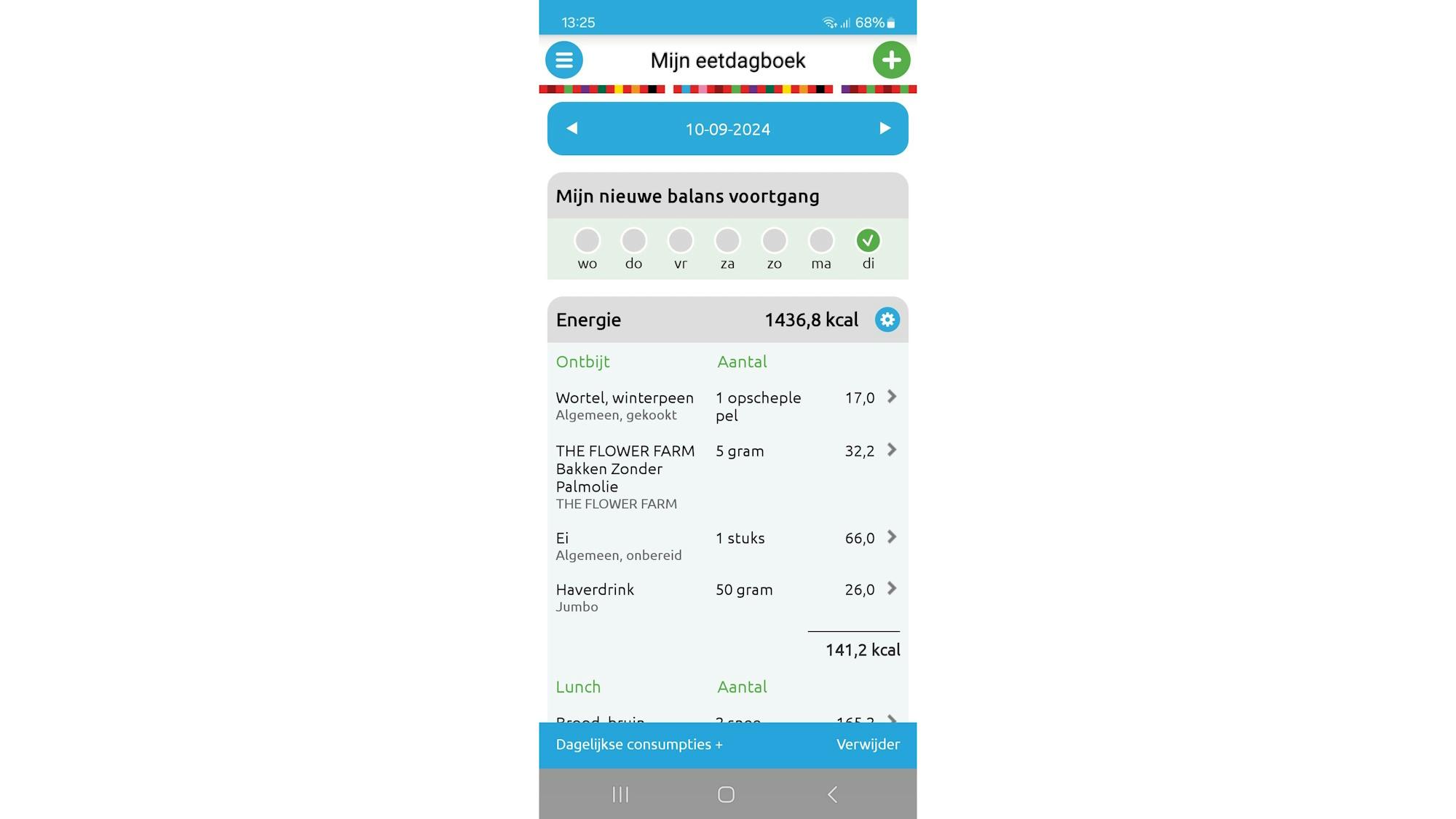The width and height of the screenshot is (1456, 819).
Task: Open the recent apps overview
Action: pos(620,794)
